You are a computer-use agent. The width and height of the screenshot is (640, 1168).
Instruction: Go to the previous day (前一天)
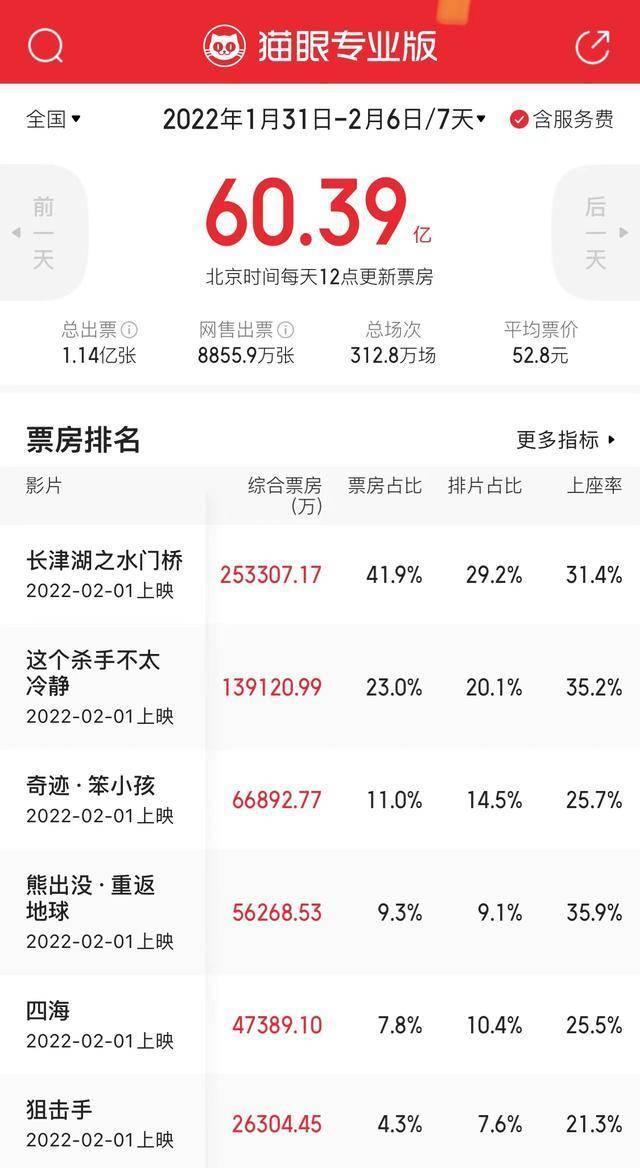click(43, 233)
